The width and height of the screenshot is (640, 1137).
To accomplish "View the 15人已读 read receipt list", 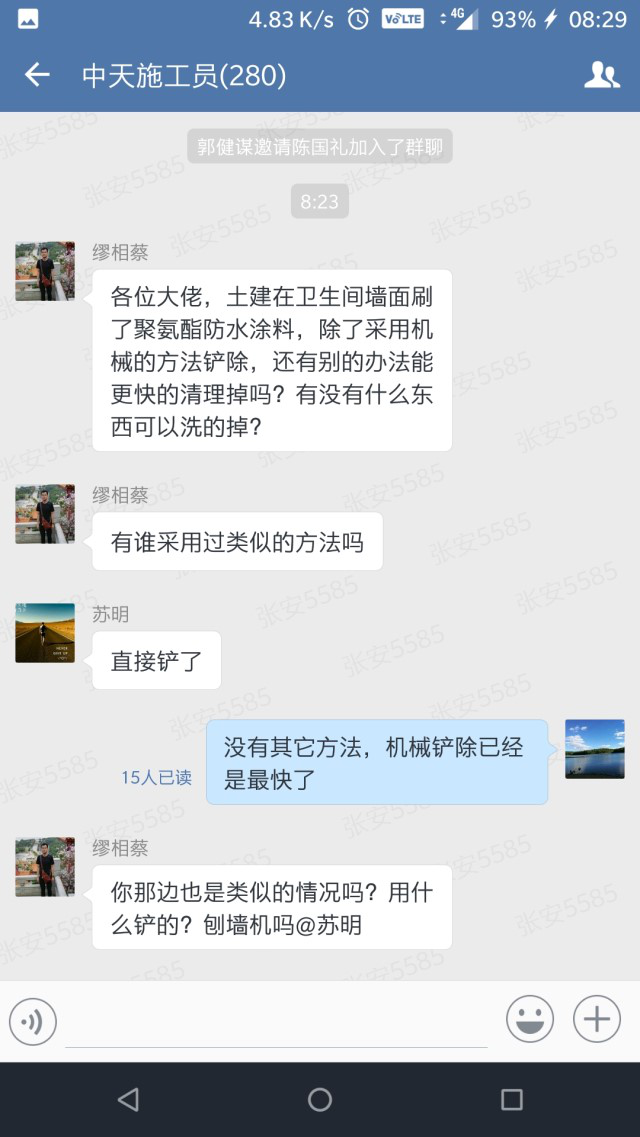I will tap(156, 777).
